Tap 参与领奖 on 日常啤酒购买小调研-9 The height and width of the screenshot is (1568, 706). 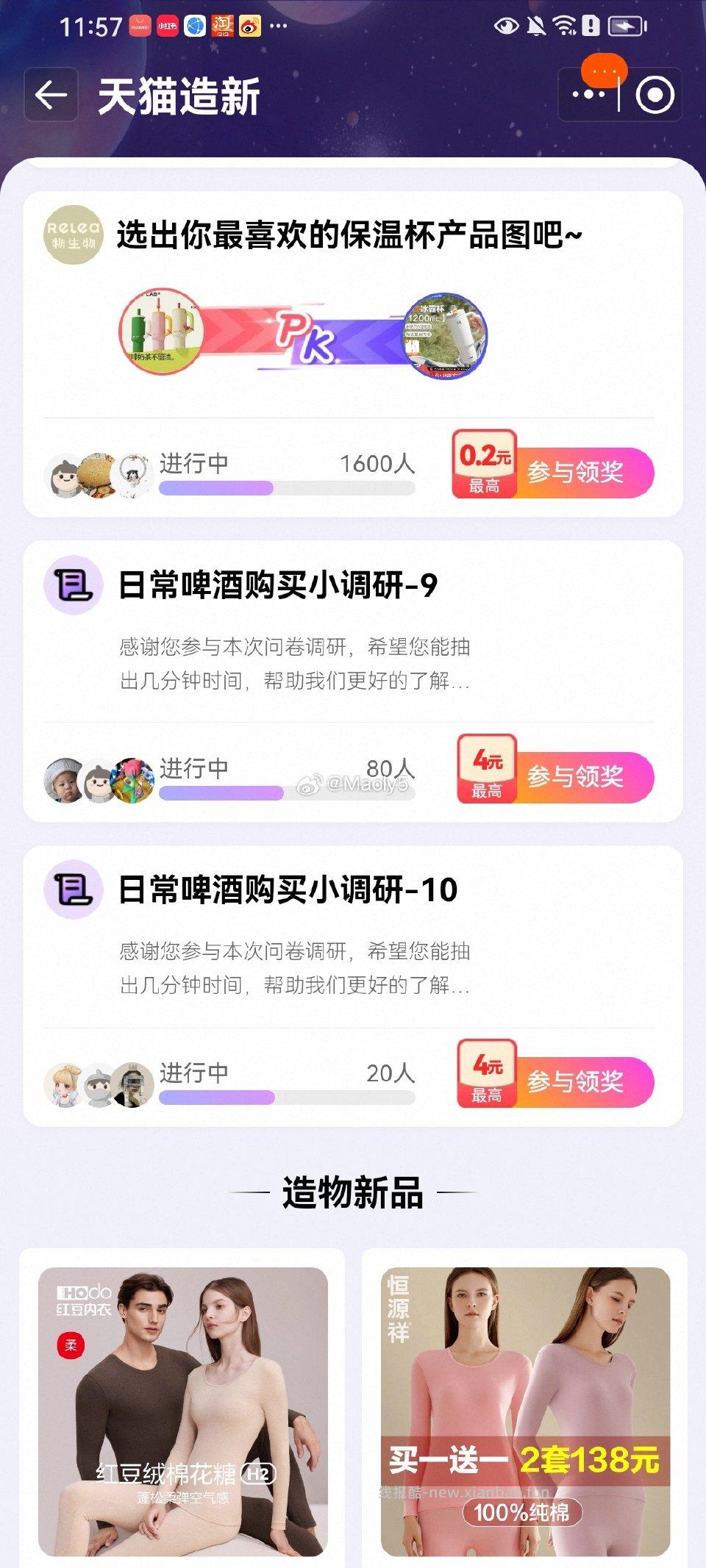coord(581,774)
